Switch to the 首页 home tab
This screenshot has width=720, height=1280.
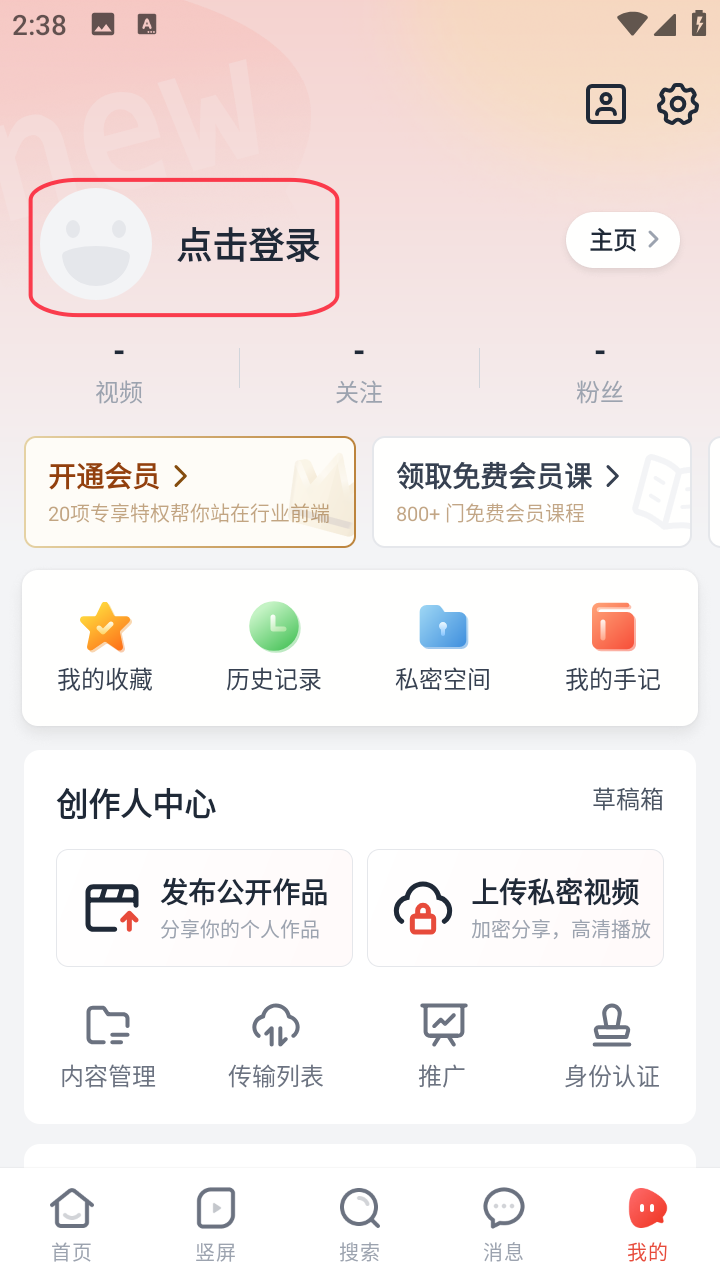coord(72,1224)
